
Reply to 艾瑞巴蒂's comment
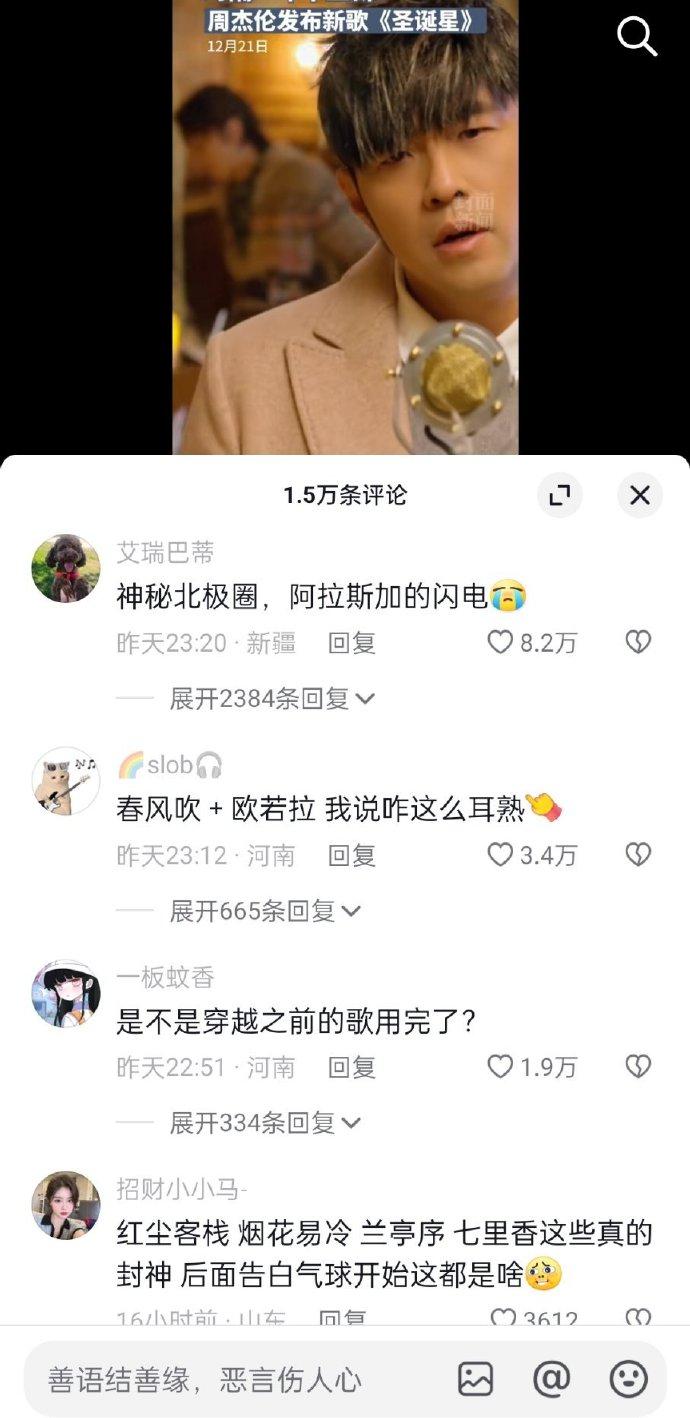click(351, 643)
